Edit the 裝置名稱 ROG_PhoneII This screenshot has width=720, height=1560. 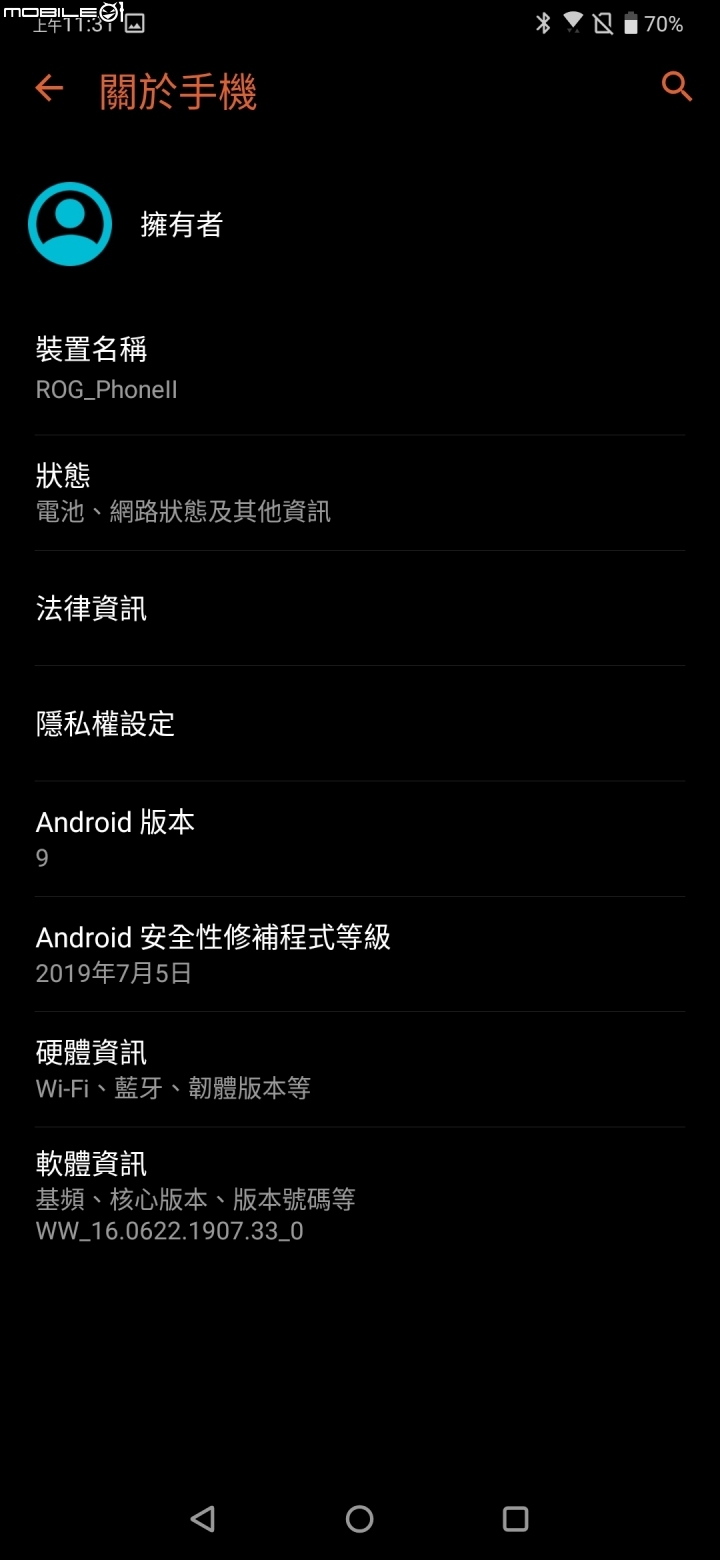pos(360,368)
